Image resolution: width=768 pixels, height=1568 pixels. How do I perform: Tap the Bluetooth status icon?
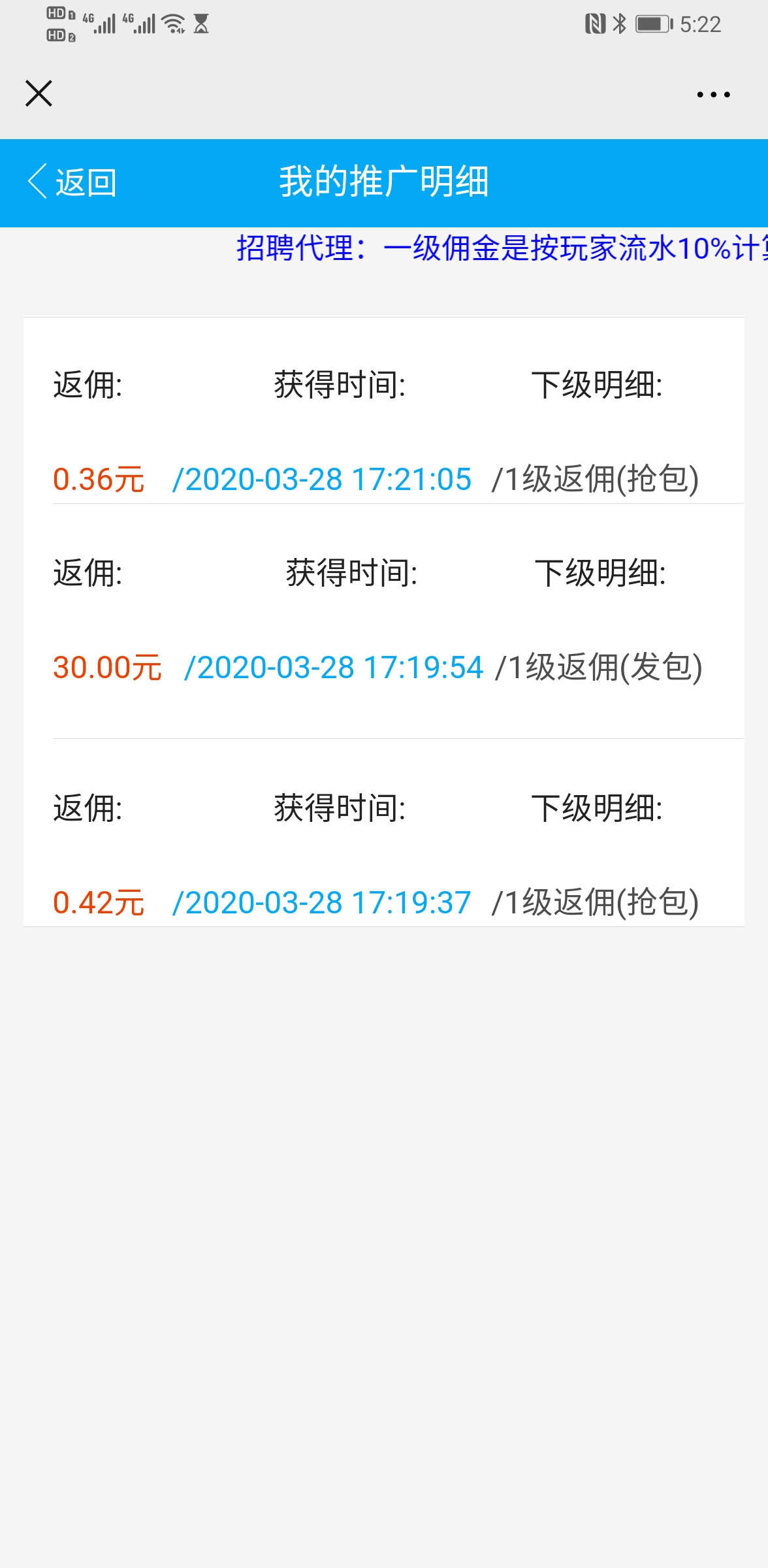tap(618, 22)
